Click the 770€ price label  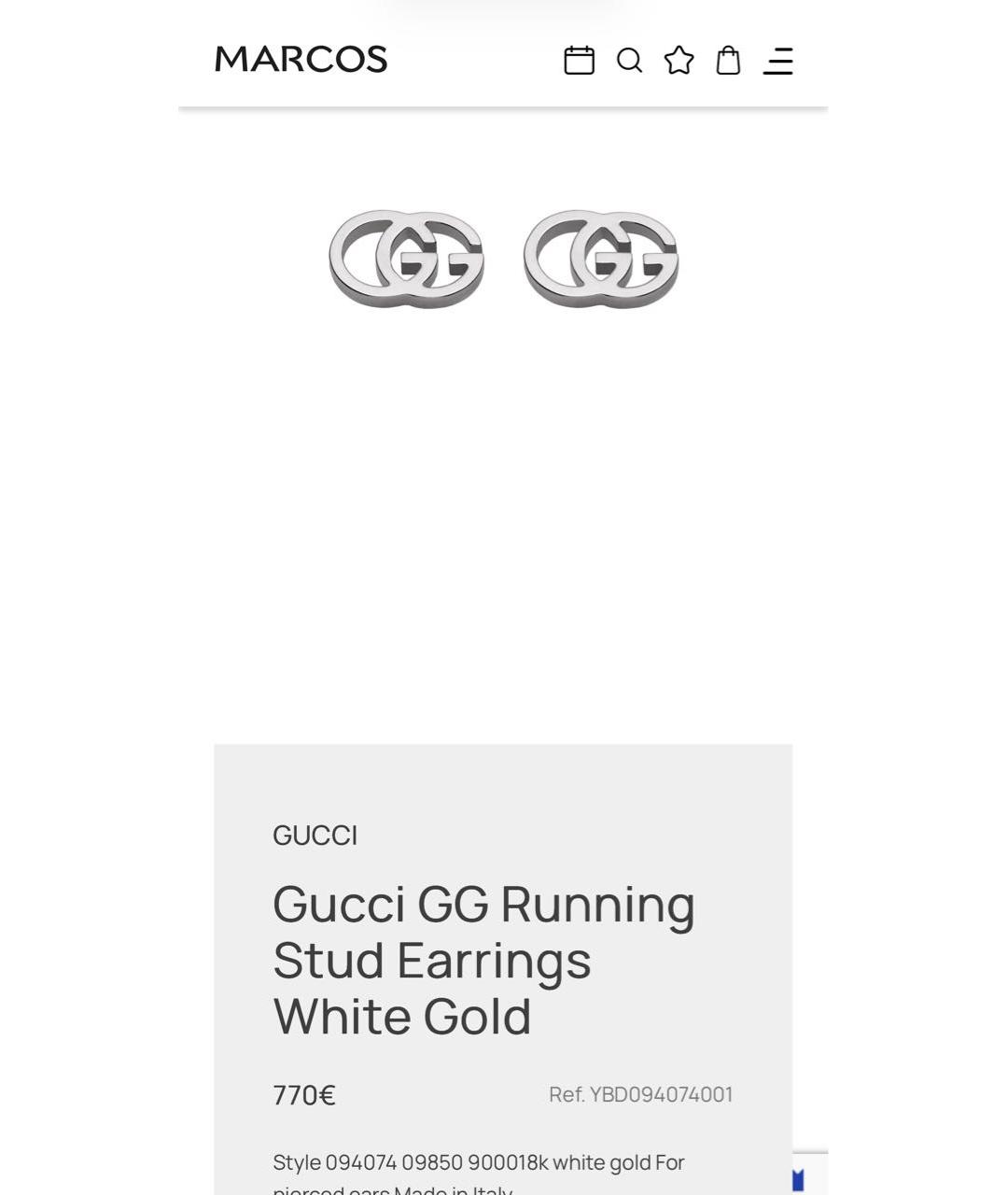[304, 1094]
